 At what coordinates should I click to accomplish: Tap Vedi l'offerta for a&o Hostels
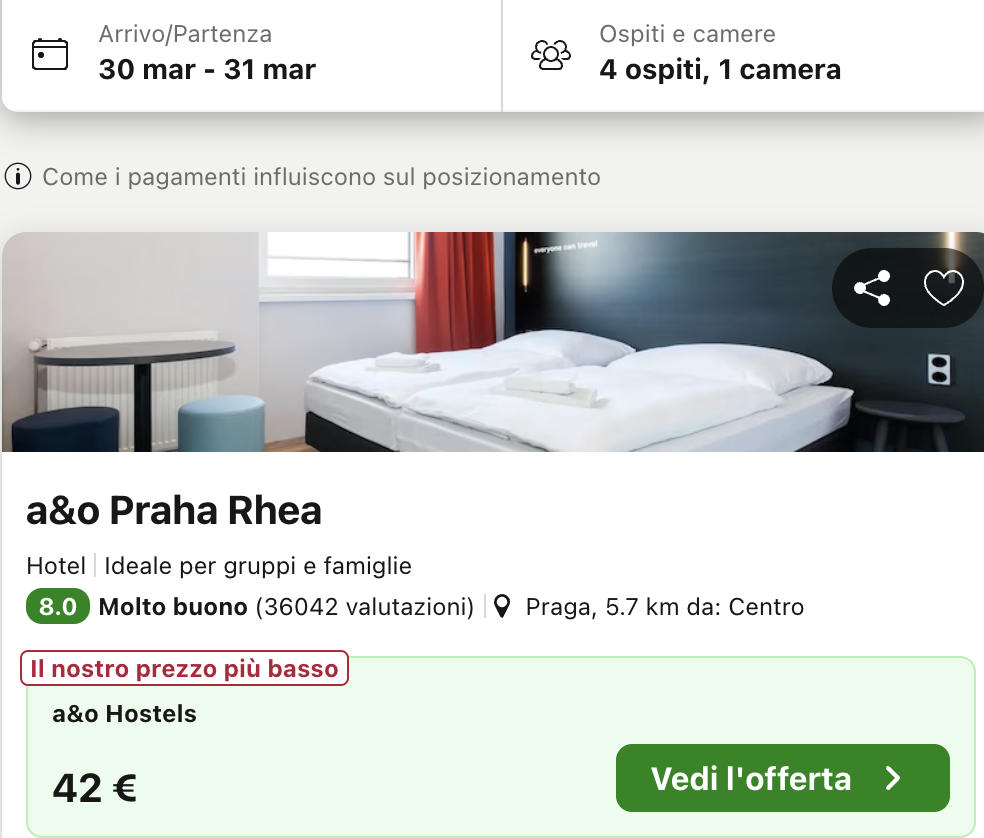coord(782,778)
